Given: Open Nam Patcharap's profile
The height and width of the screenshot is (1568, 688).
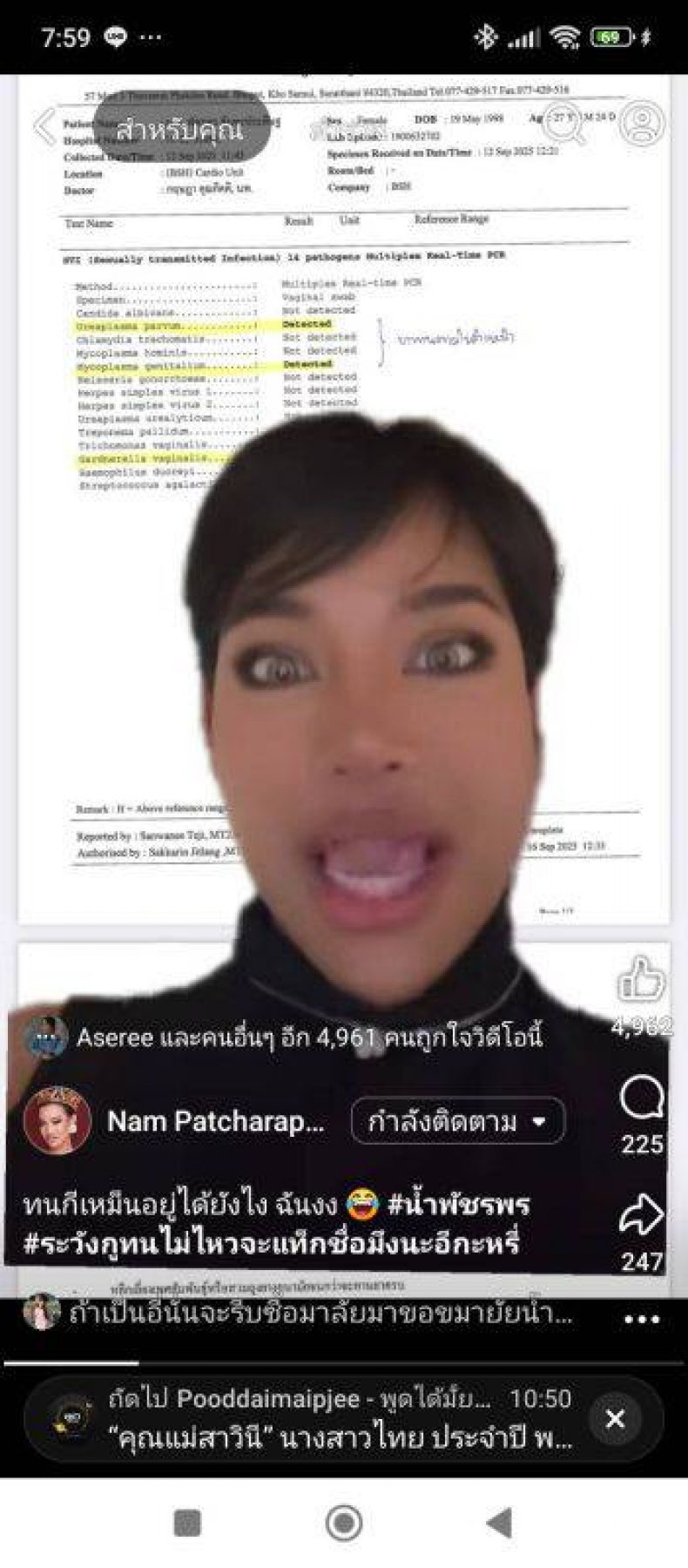Looking at the screenshot, I should point(215,1121).
